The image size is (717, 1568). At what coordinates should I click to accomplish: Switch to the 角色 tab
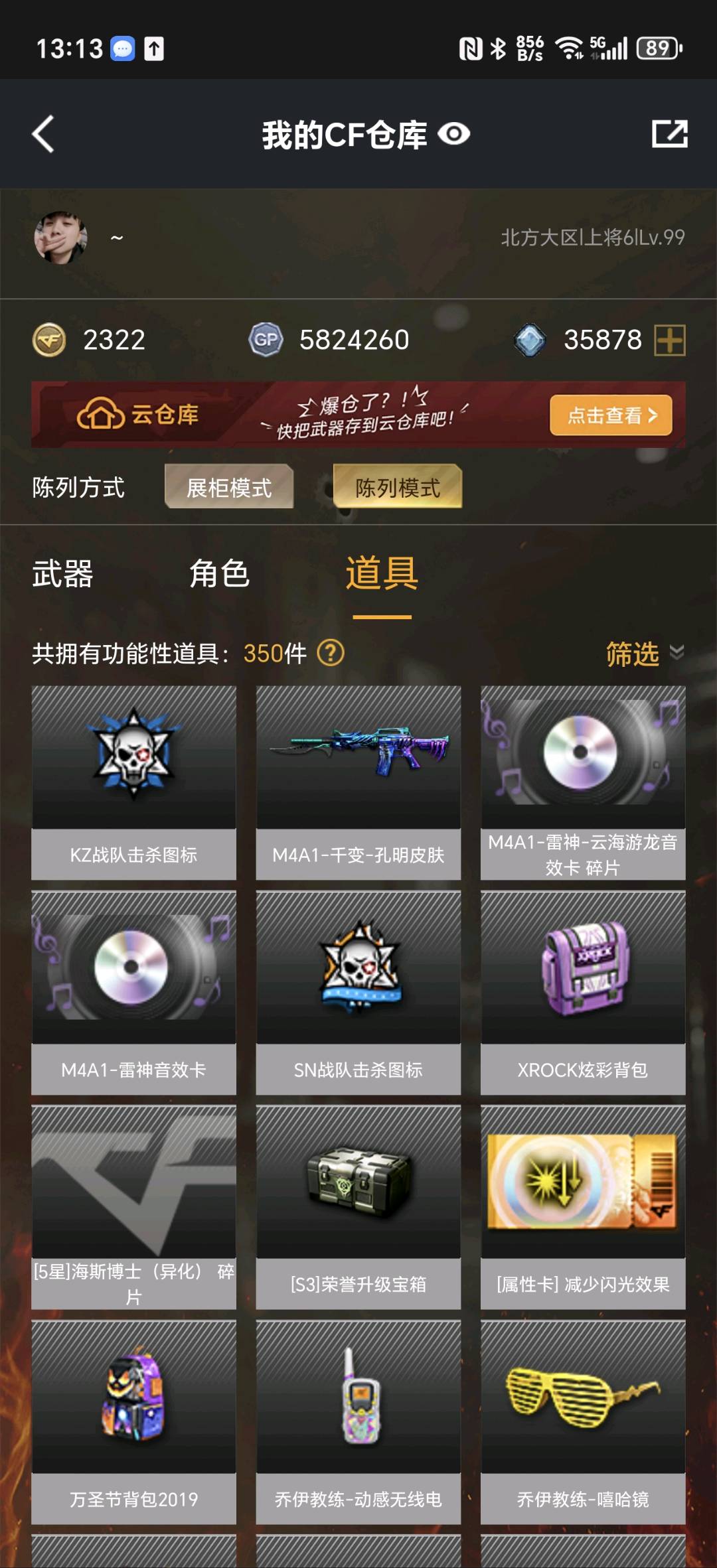coord(219,573)
